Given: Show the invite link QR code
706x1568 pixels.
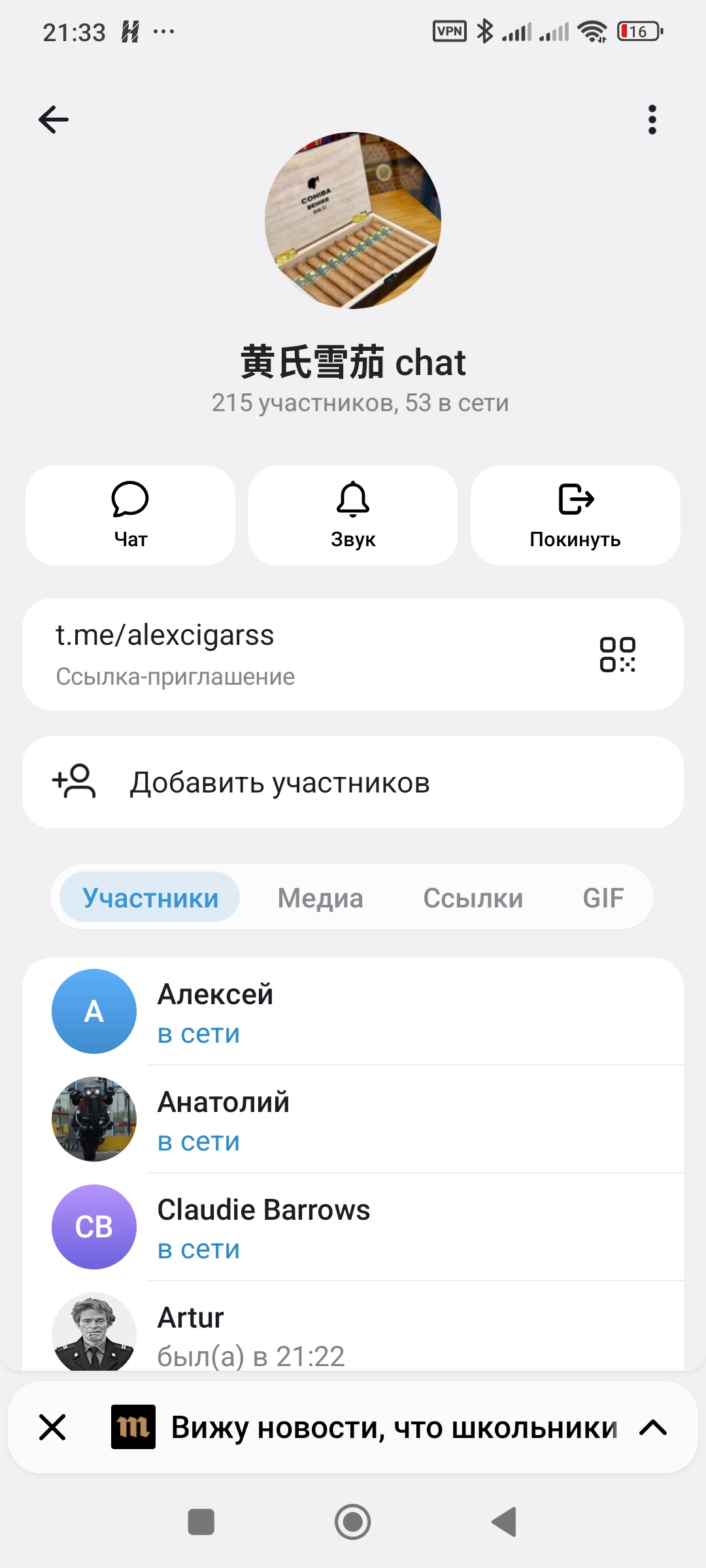Looking at the screenshot, I should pyautogui.click(x=618, y=655).
